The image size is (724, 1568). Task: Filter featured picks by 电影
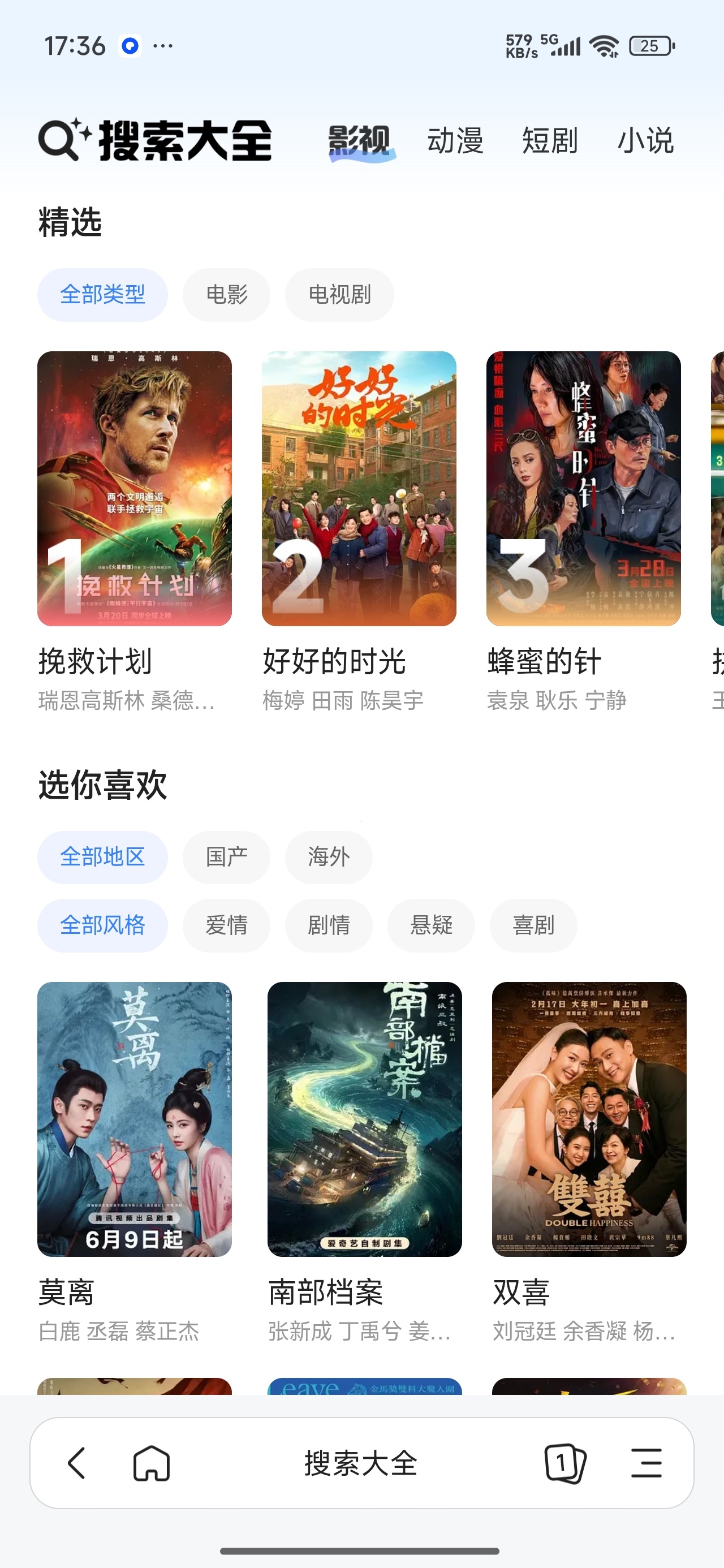pyautogui.click(x=226, y=295)
